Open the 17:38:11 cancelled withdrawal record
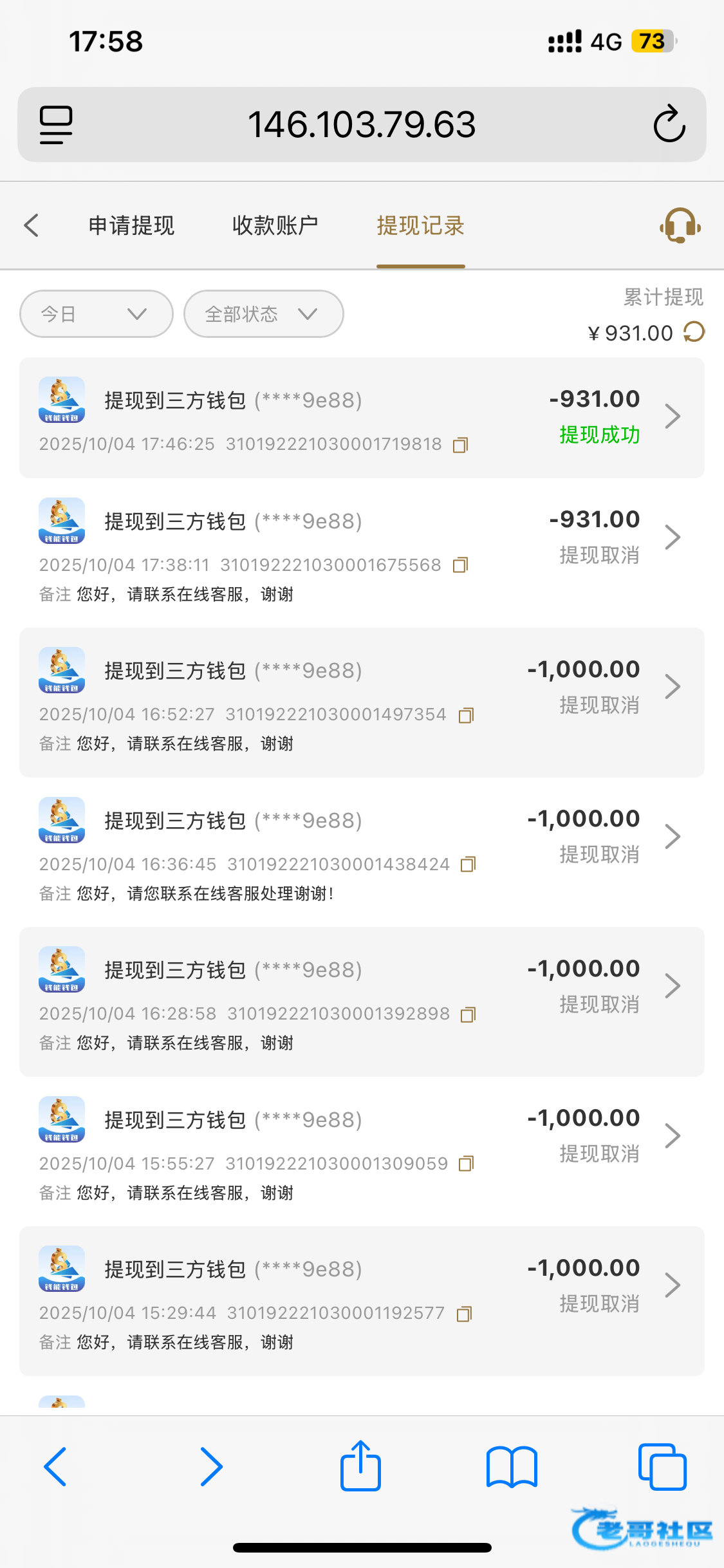This screenshot has width=724, height=1568. pos(672,537)
